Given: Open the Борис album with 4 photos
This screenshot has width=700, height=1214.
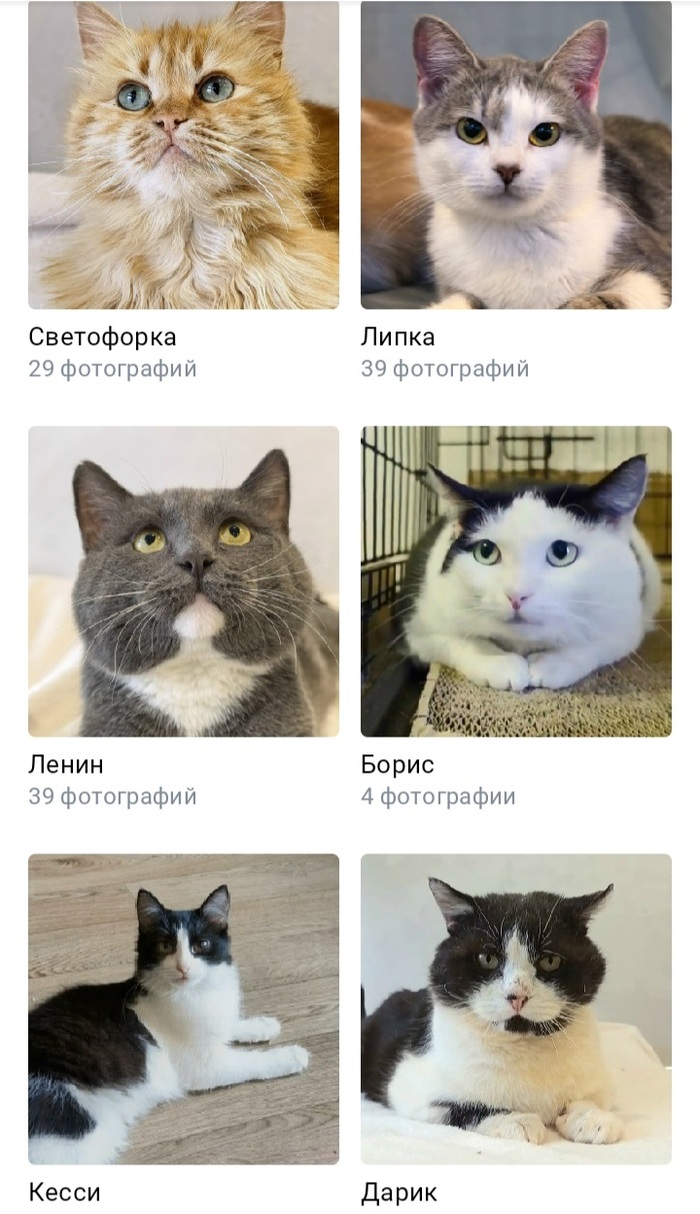Looking at the screenshot, I should pyautogui.click(x=516, y=582).
